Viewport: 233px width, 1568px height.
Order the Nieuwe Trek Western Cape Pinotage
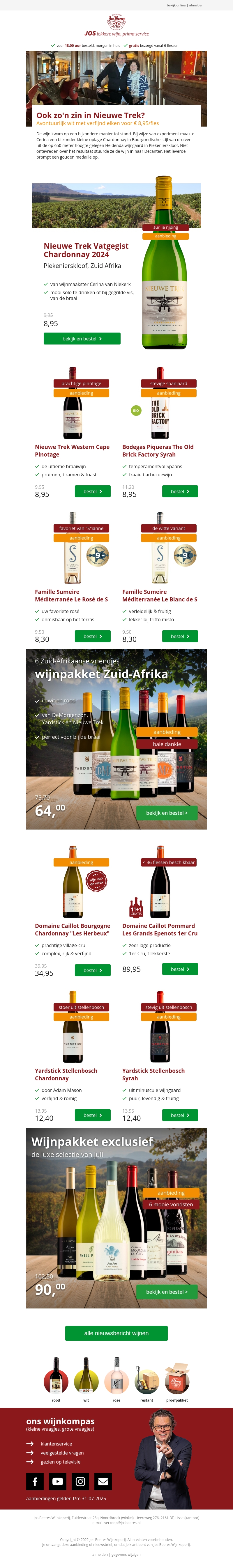pyautogui.click(x=93, y=491)
